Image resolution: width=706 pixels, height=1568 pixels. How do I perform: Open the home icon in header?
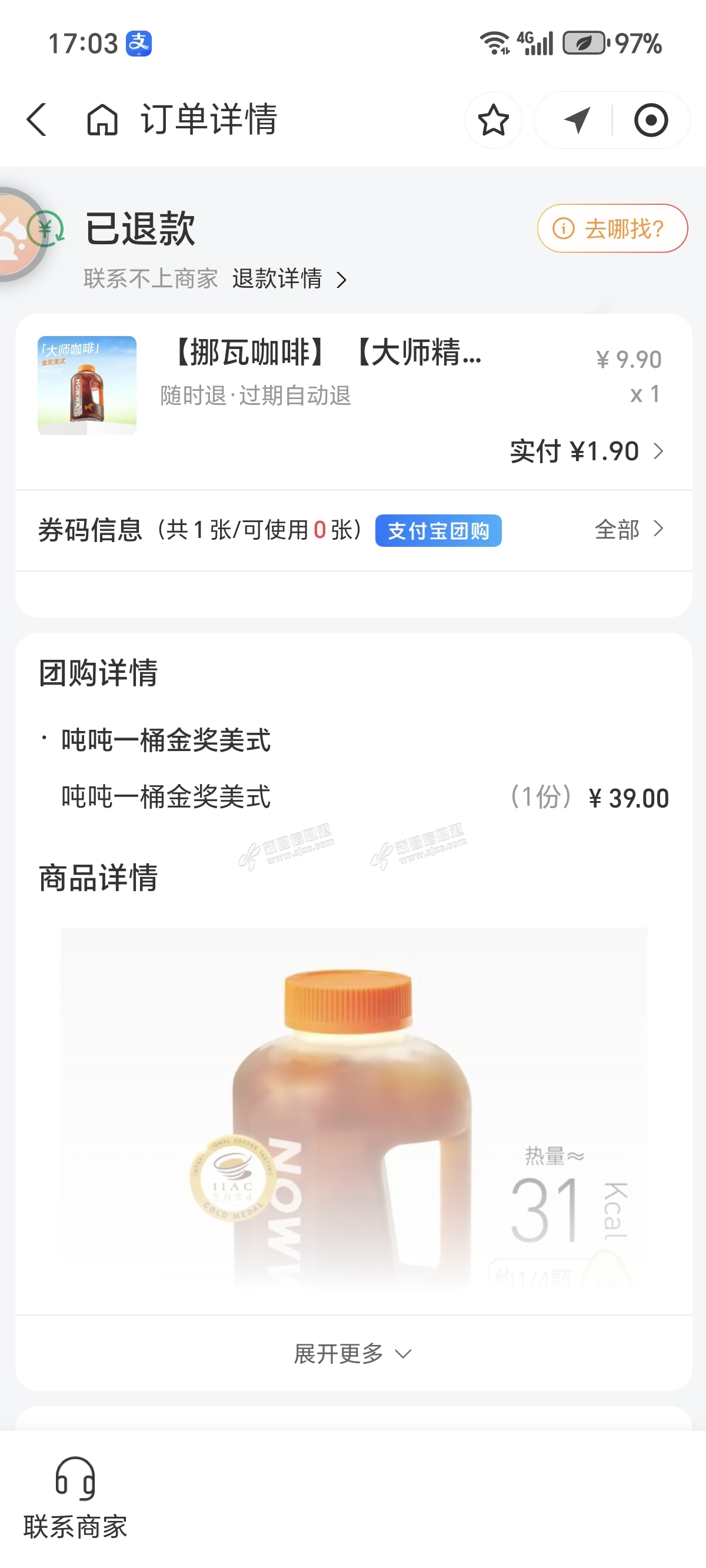pos(102,119)
